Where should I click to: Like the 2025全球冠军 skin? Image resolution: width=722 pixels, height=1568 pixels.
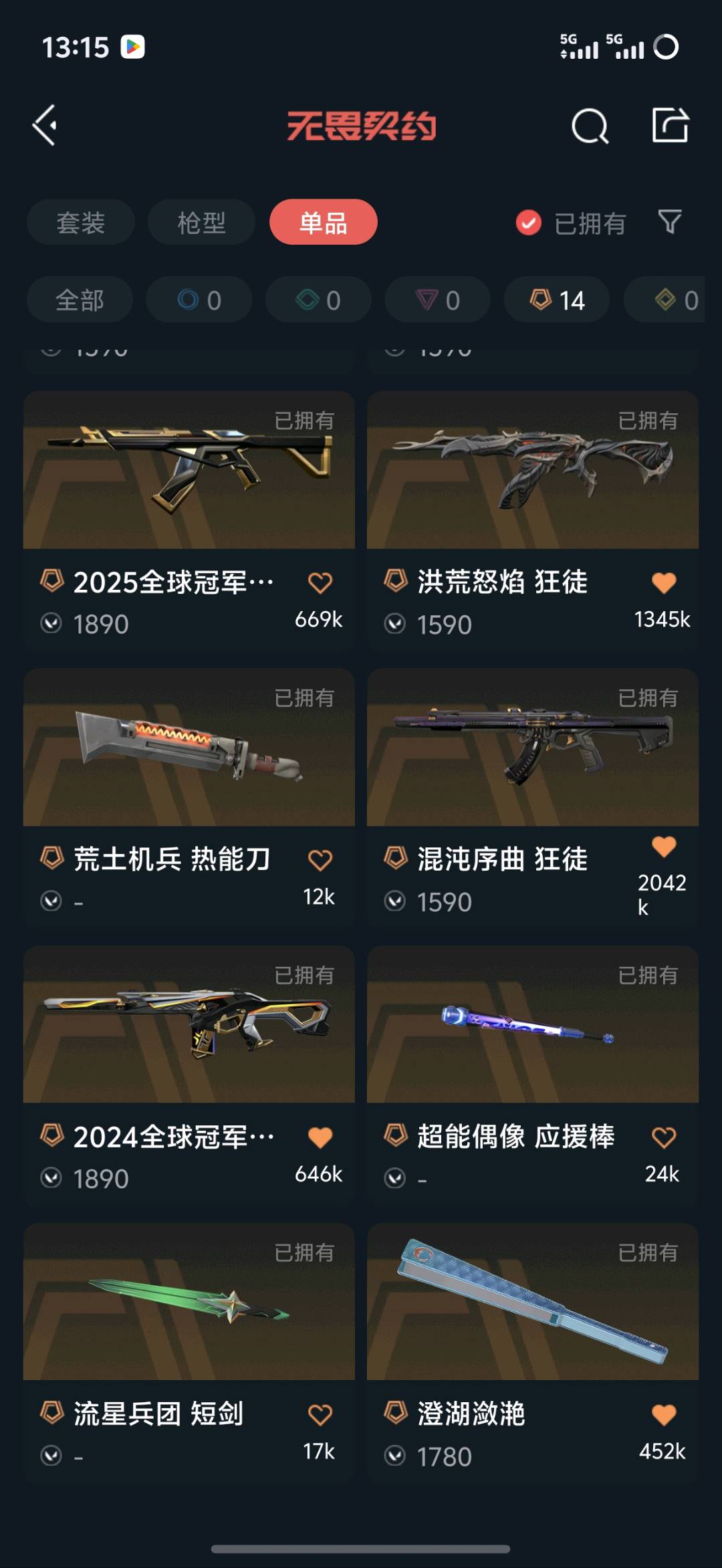[x=320, y=583]
